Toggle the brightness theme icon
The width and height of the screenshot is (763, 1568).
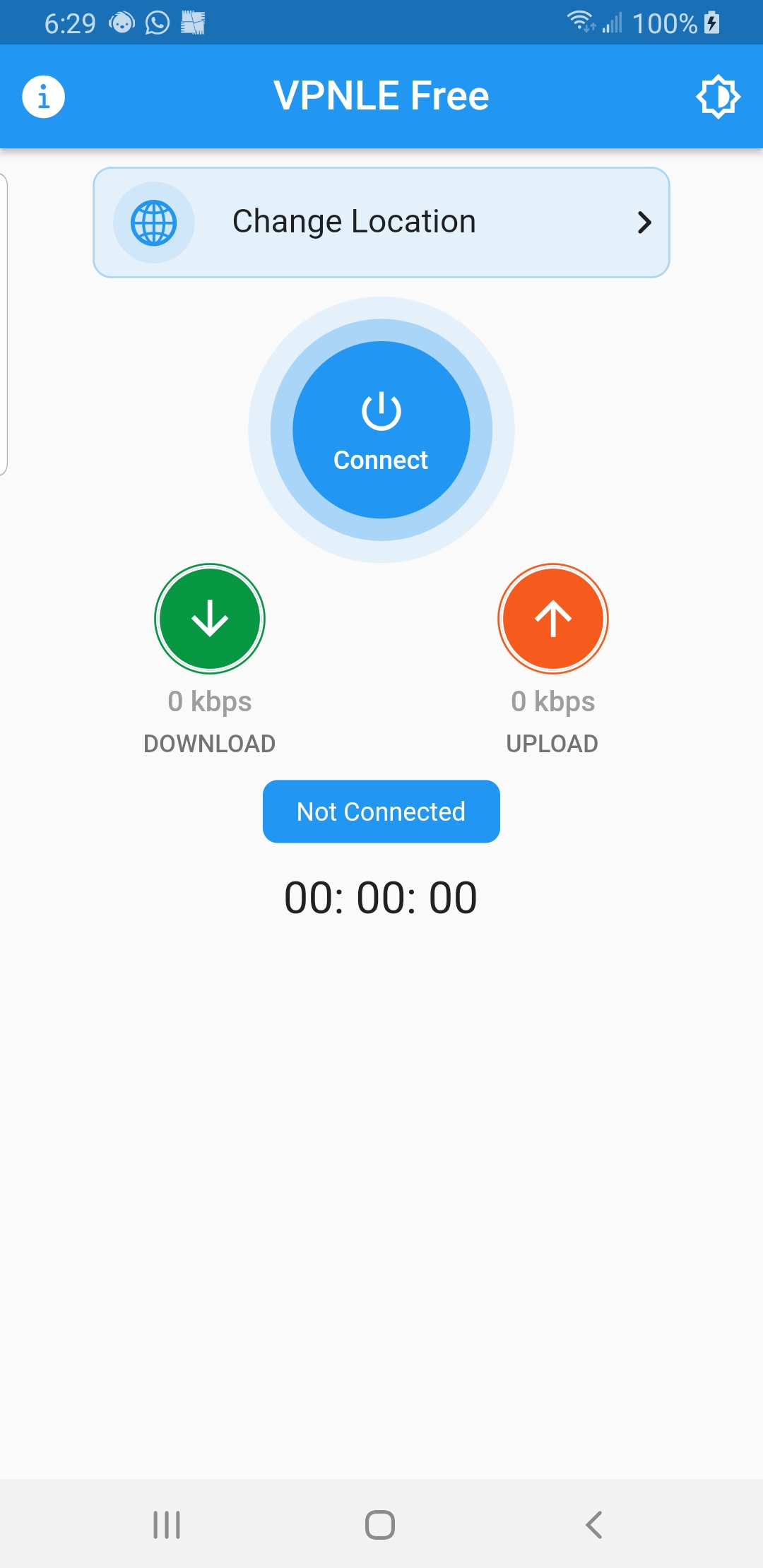[718, 97]
